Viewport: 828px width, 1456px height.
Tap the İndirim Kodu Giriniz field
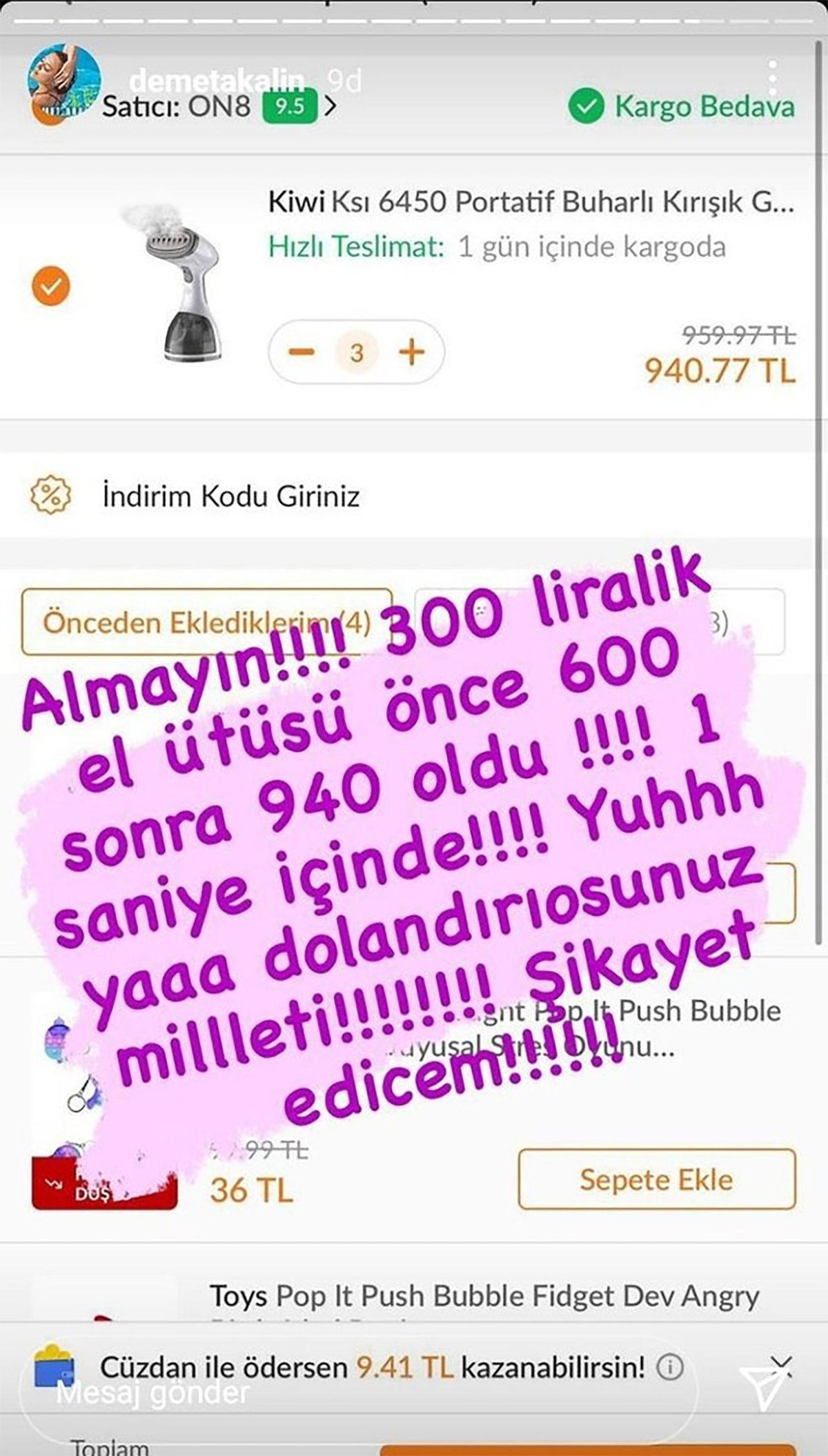(230, 495)
